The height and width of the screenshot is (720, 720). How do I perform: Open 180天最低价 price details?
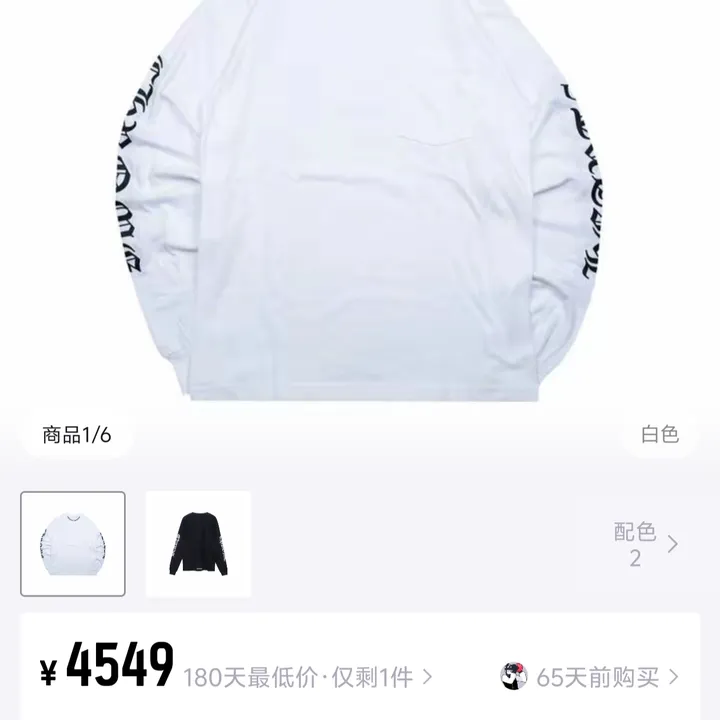pos(307,677)
